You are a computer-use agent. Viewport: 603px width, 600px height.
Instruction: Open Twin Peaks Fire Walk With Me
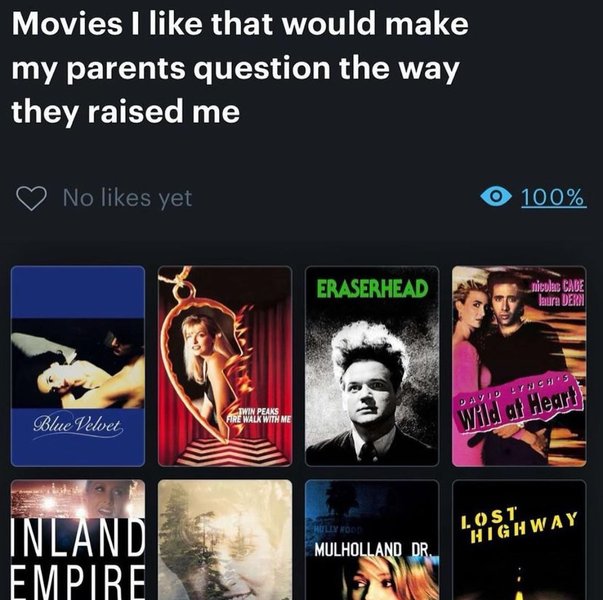pyautogui.click(x=225, y=366)
